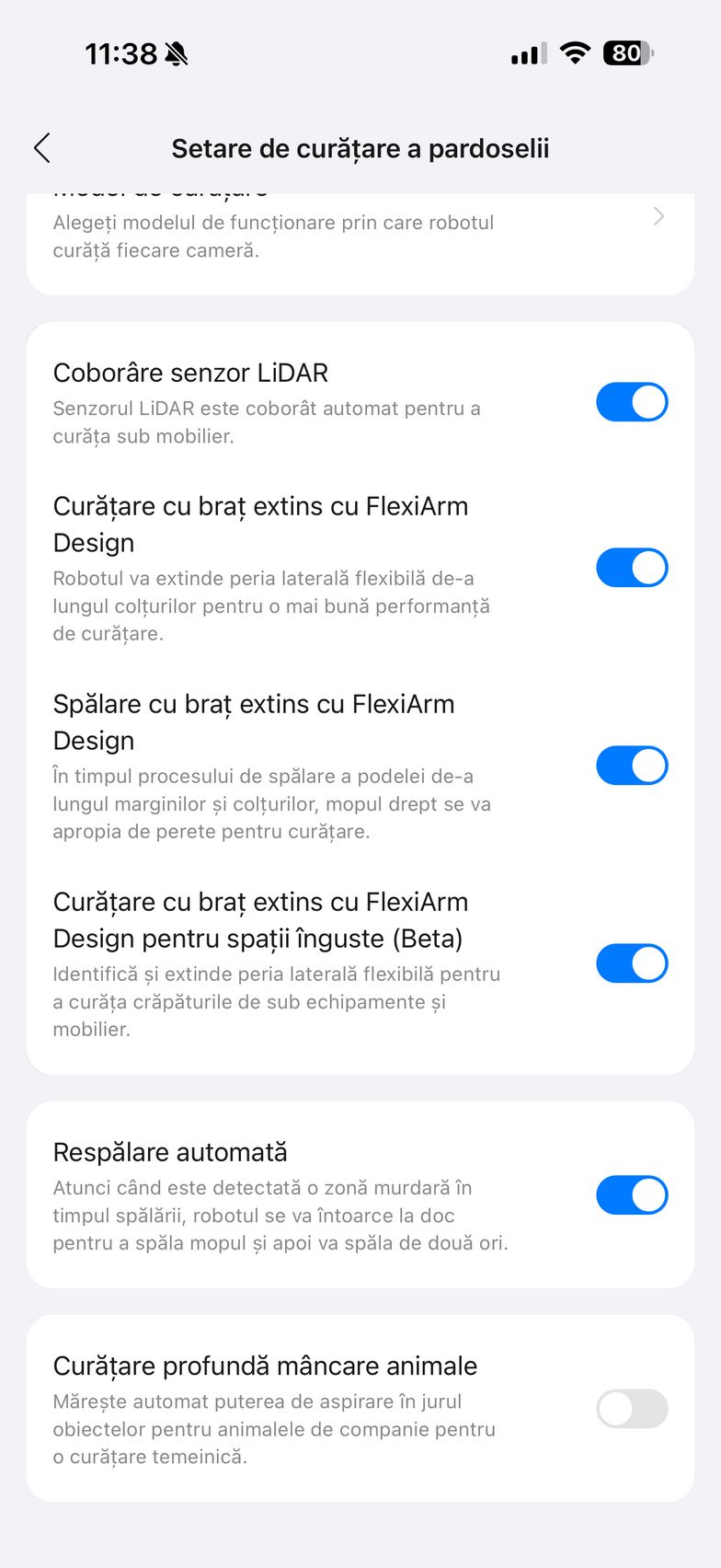Image resolution: width=721 pixels, height=1568 pixels.
Task: Turn off Curățare cu braț extins FlexiArm
Action: coord(632,568)
